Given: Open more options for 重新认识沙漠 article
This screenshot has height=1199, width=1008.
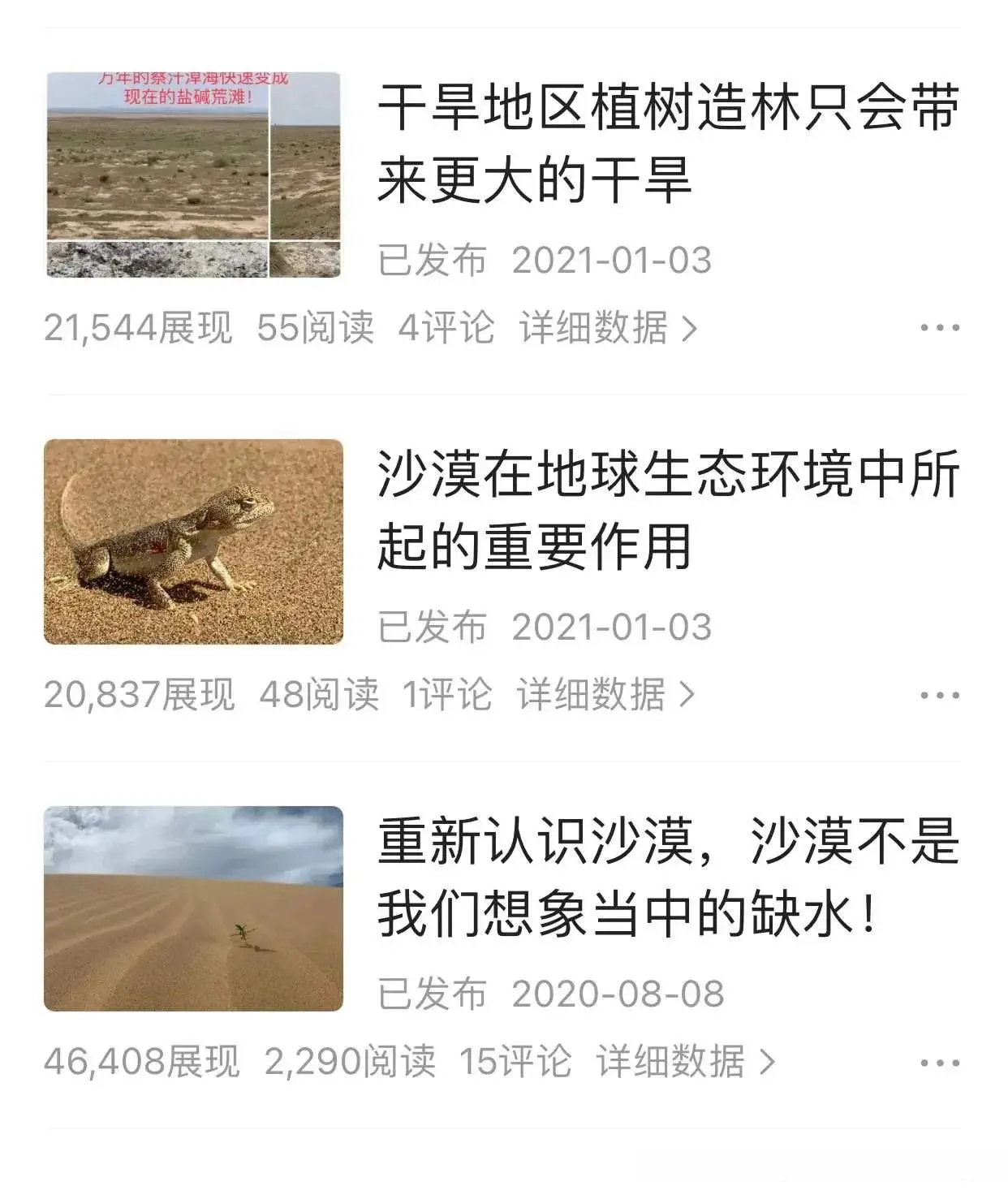Looking at the screenshot, I should pyautogui.click(x=939, y=1063).
